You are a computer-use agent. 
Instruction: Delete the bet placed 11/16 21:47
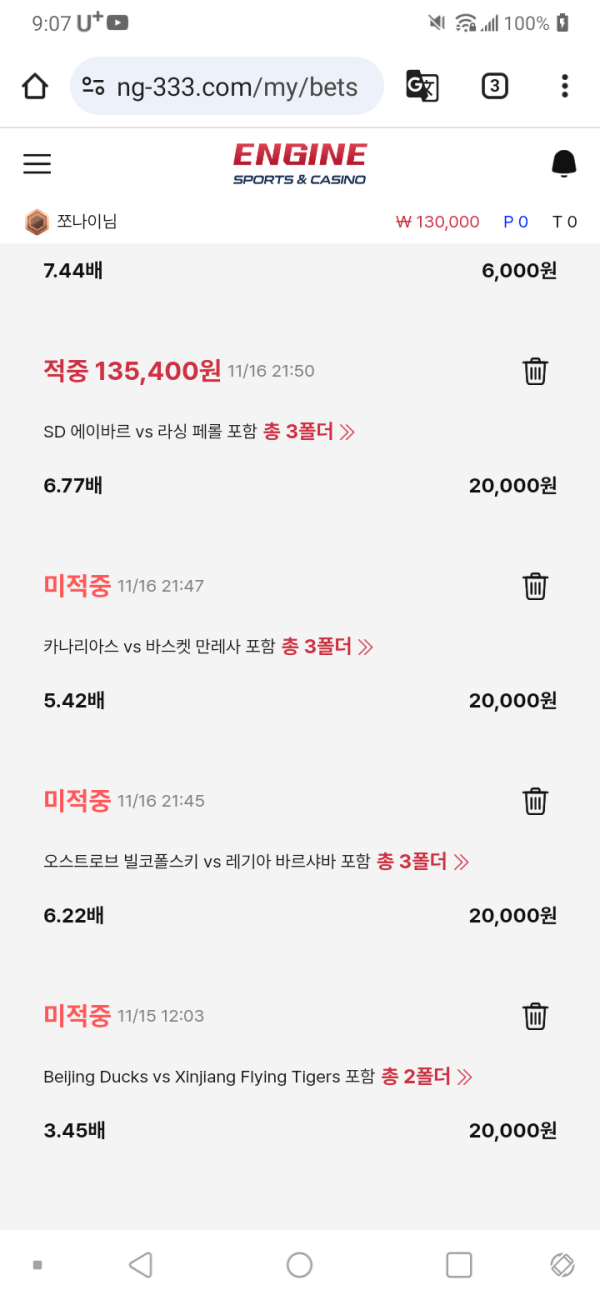535,586
